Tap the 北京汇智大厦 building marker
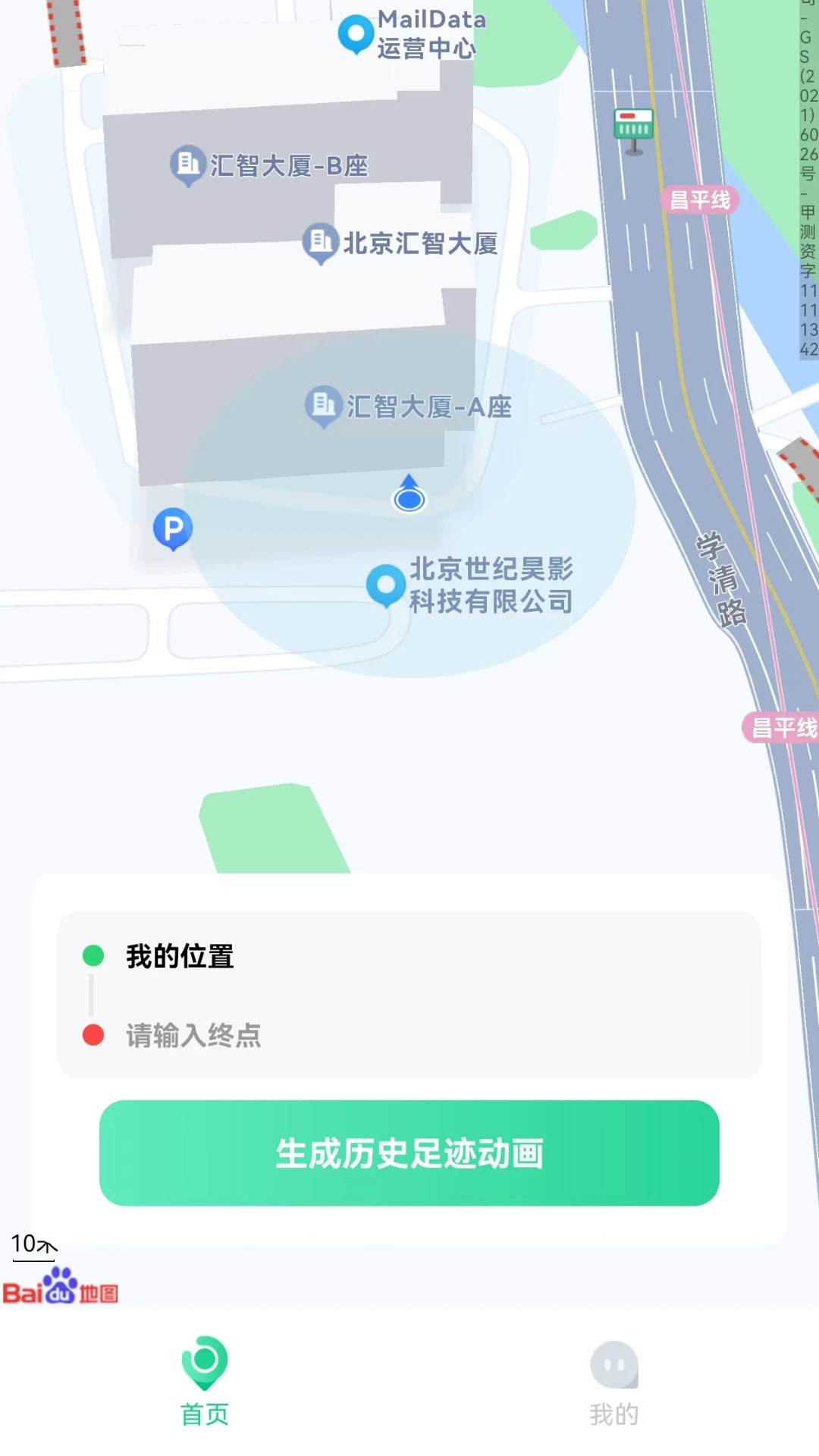 pos(320,243)
